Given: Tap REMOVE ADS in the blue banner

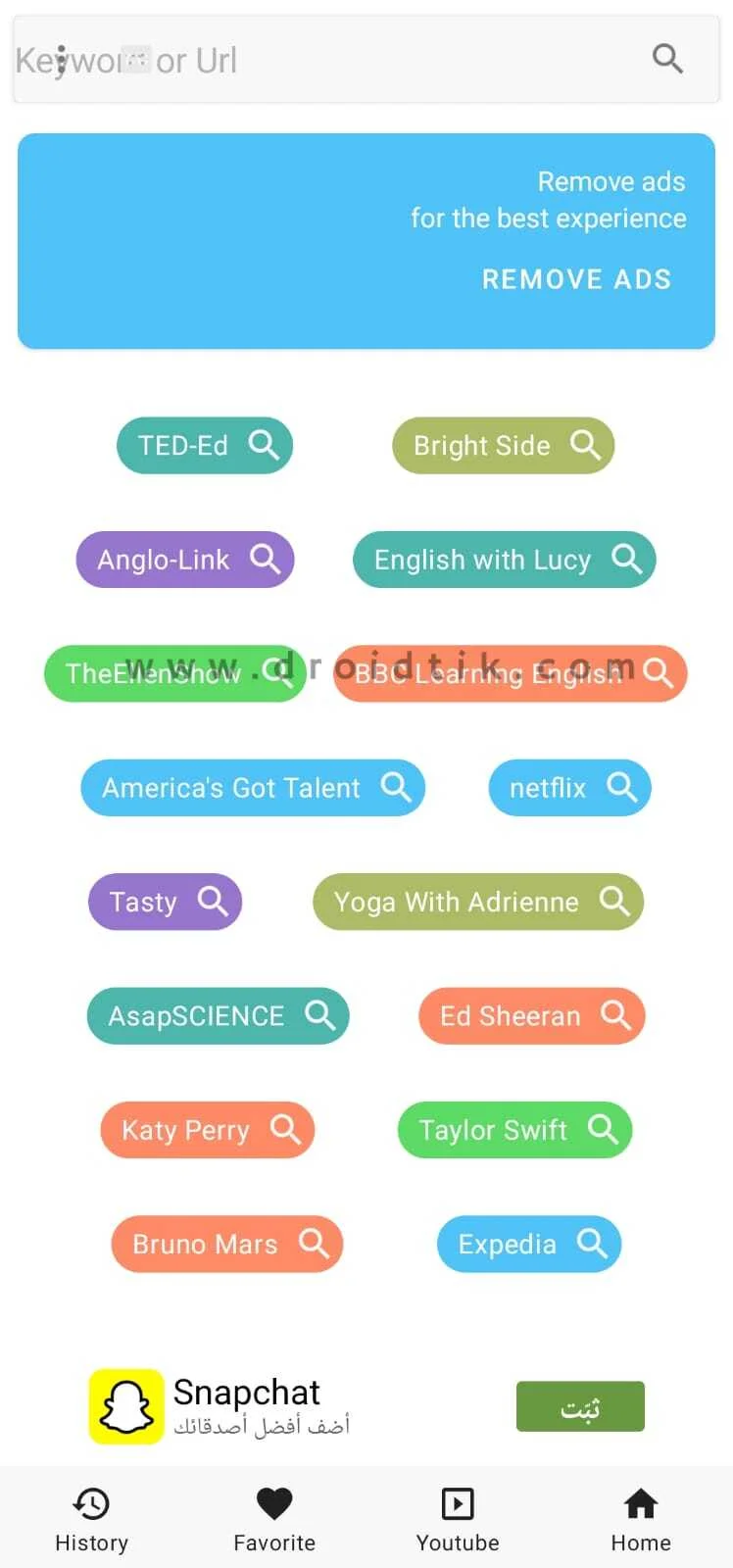Looking at the screenshot, I should [576, 279].
